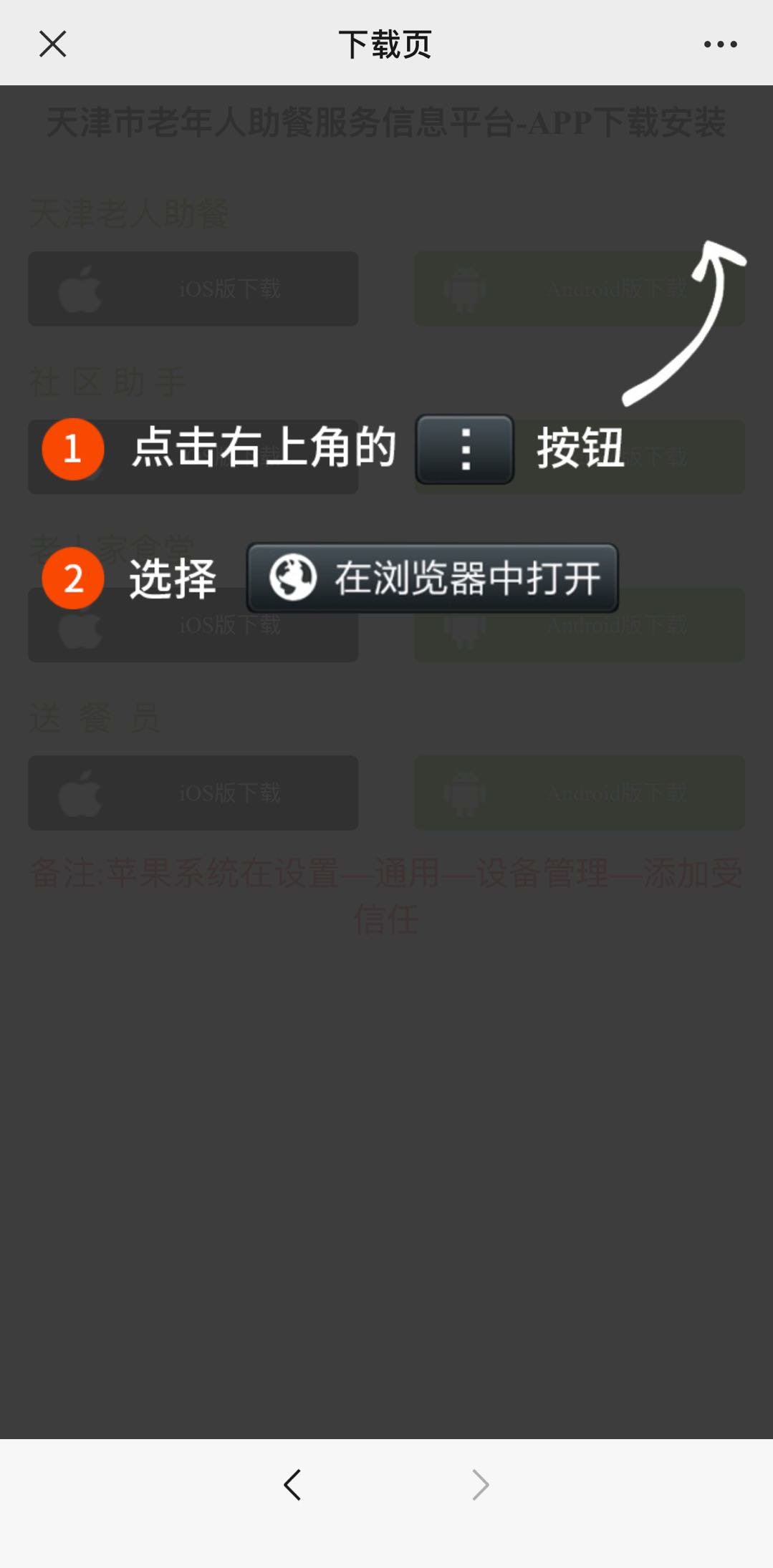Go forward to the next page

(x=481, y=1485)
